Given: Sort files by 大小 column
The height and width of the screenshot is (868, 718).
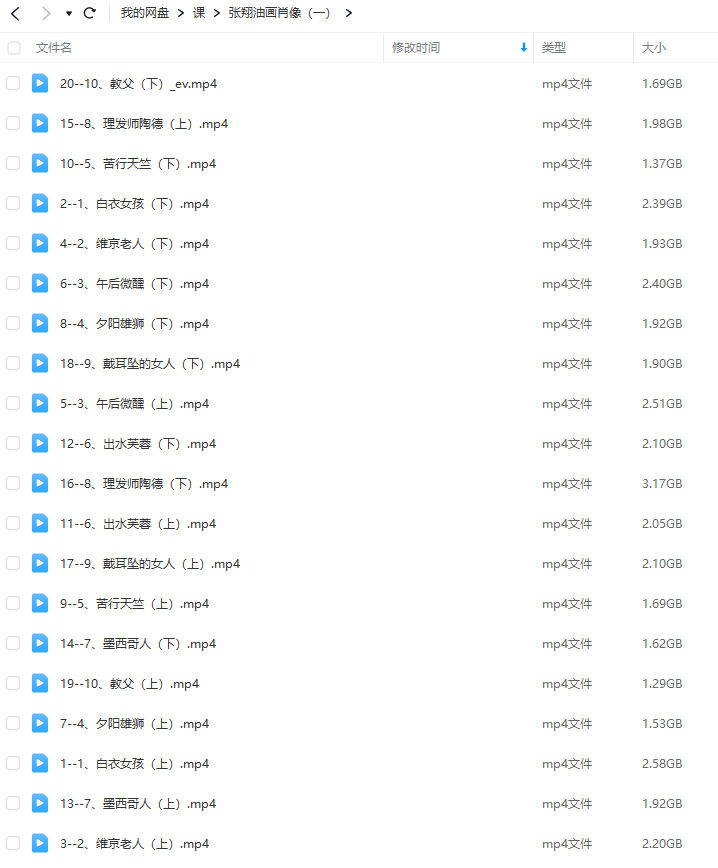Looking at the screenshot, I should click(x=654, y=48).
